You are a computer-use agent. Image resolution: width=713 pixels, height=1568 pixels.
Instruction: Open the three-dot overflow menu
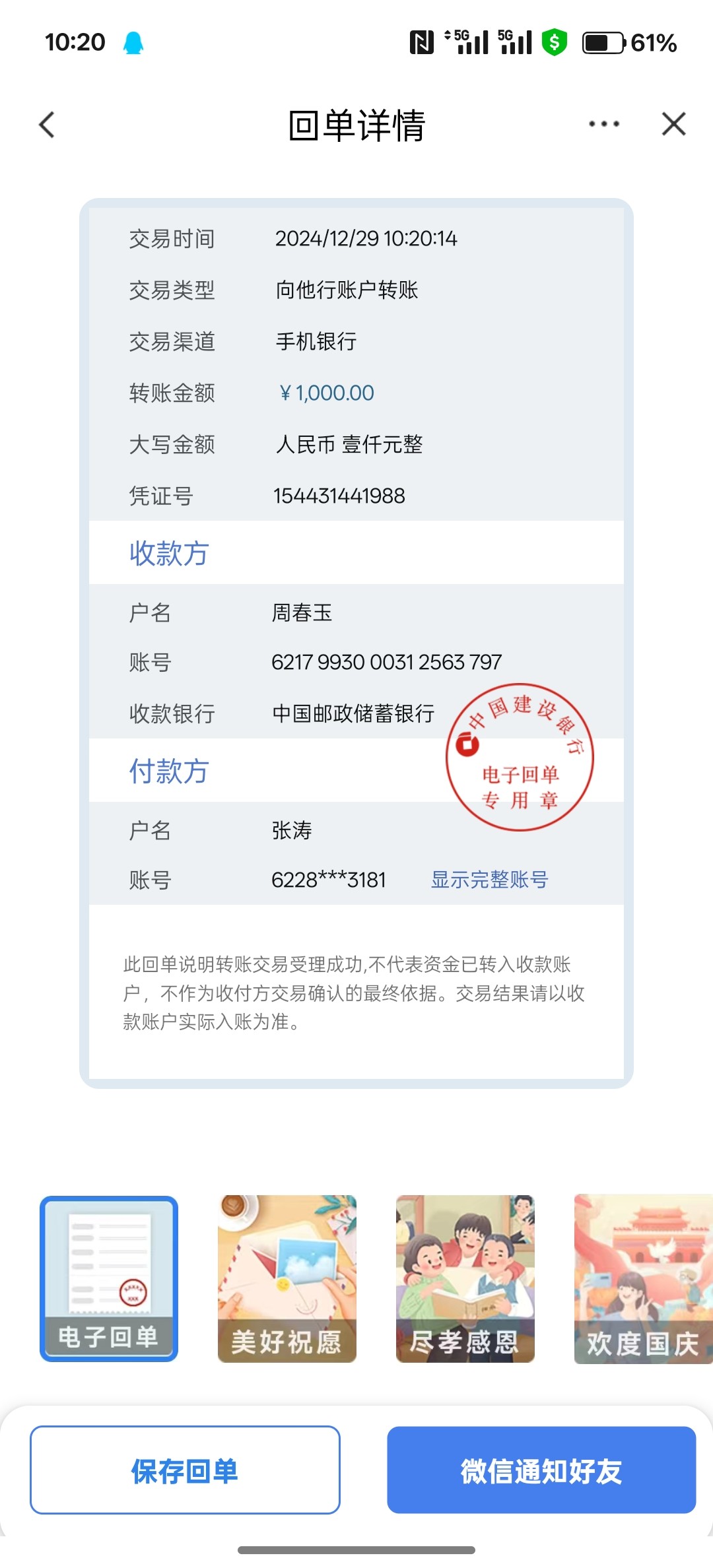(604, 124)
